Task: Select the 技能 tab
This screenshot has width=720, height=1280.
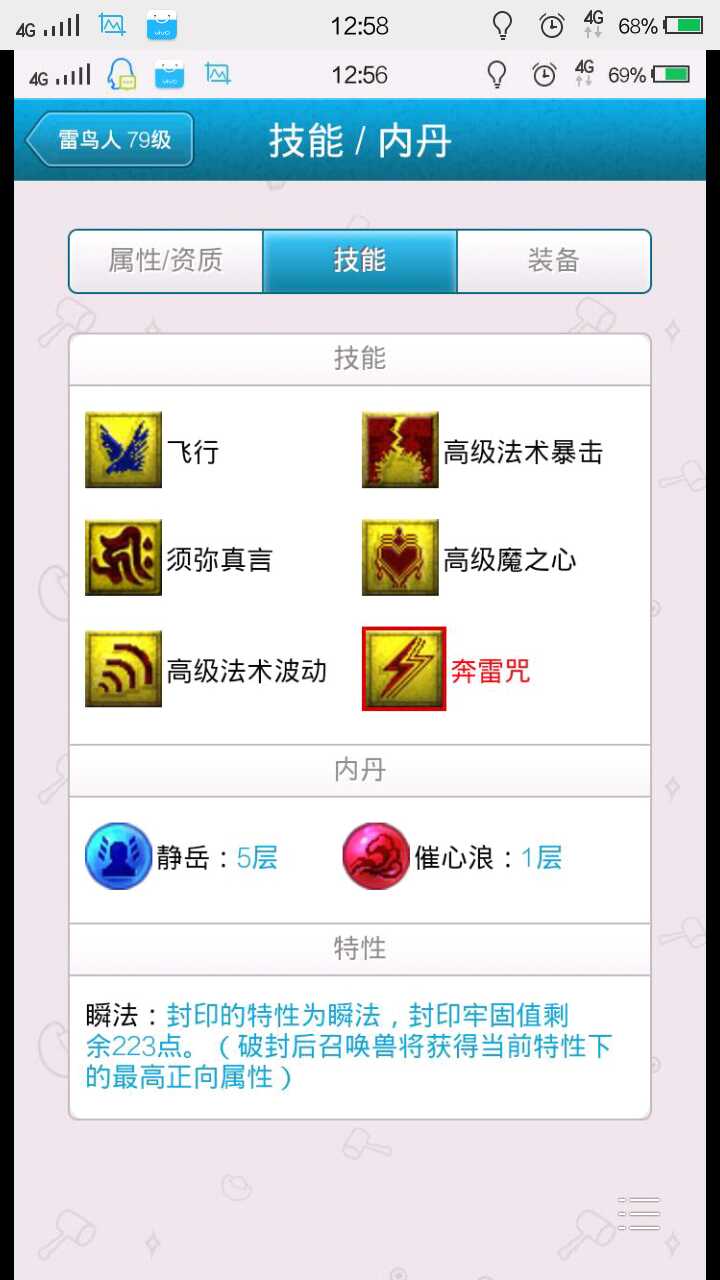Action: click(x=360, y=261)
